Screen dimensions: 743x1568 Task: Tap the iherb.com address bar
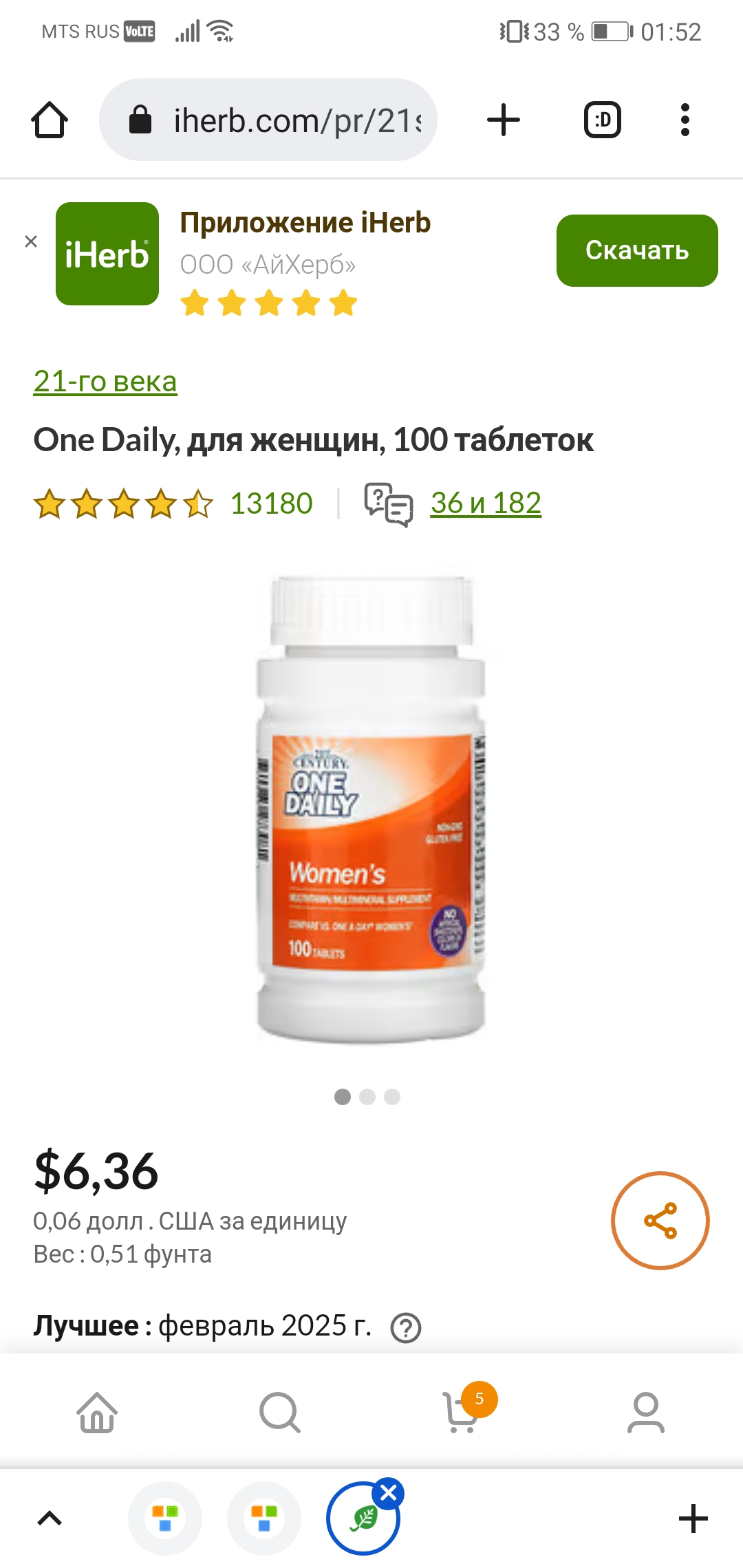pos(268,120)
